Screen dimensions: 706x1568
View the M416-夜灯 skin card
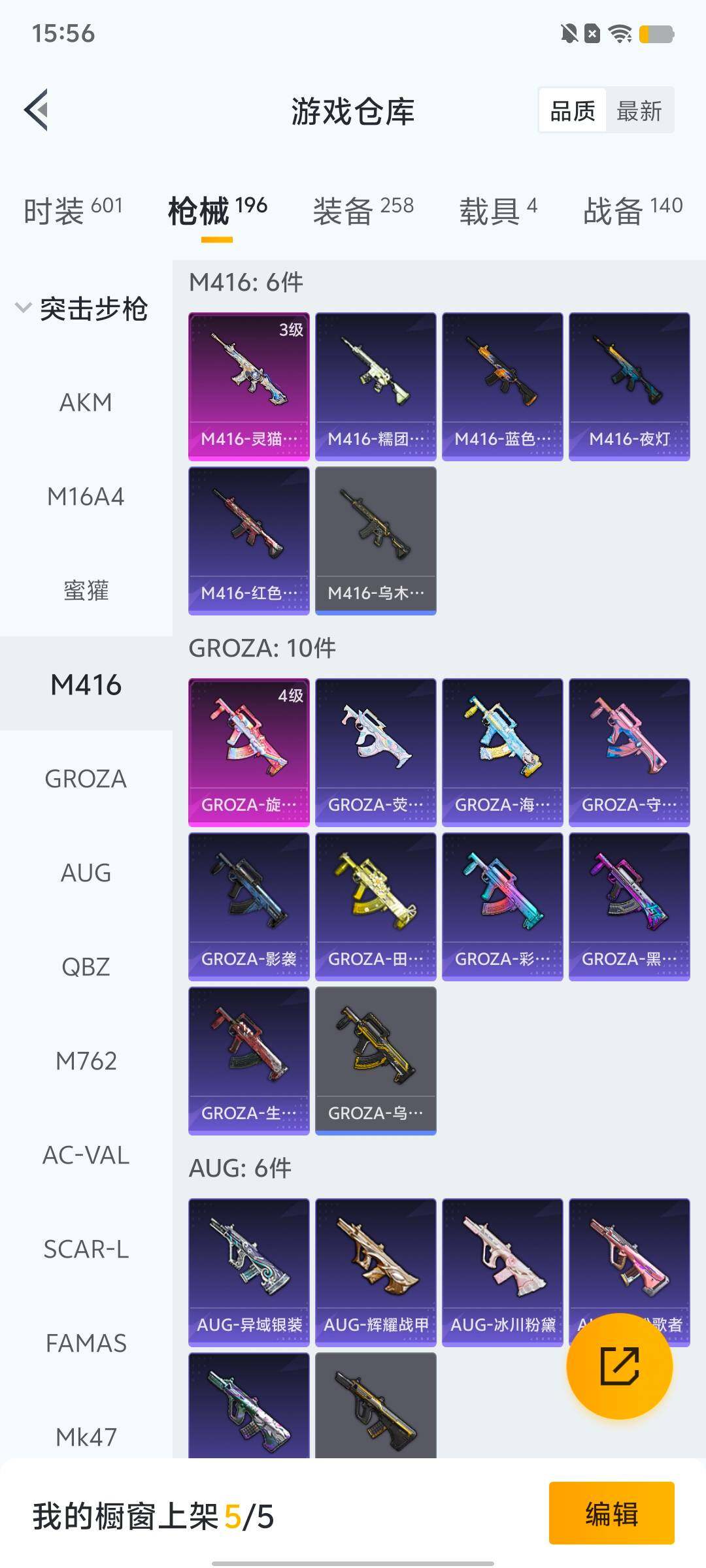[x=629, y=386]
